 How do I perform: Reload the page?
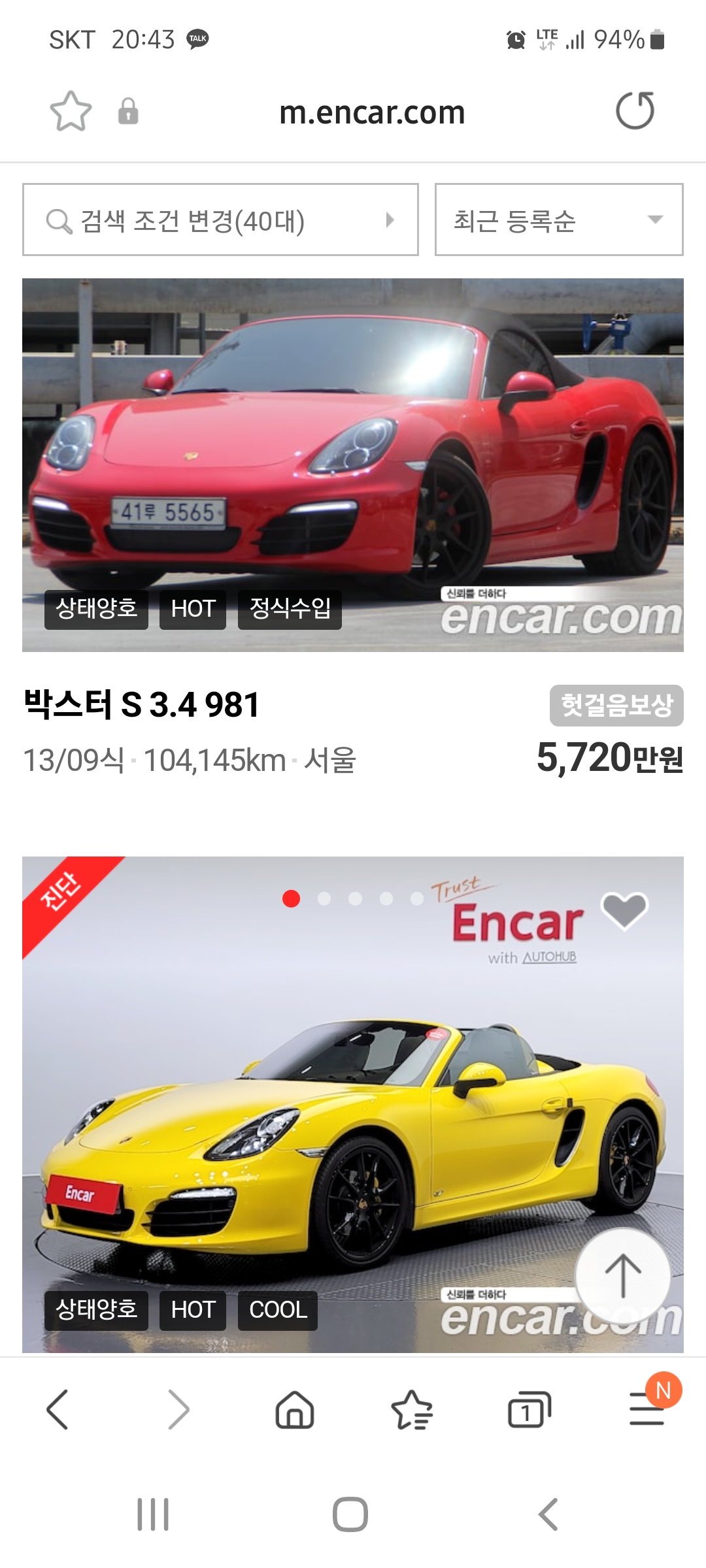635,110
